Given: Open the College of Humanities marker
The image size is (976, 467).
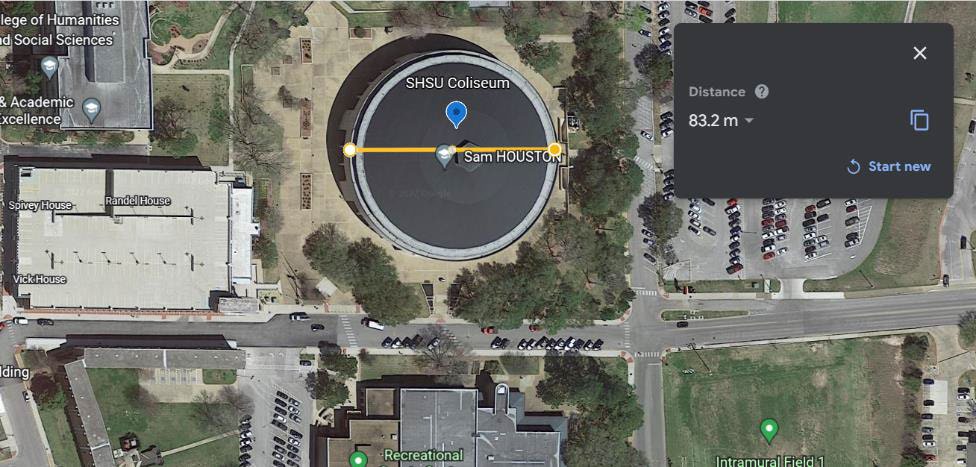Looking at the screenshot, I should [x=50, y=67].
